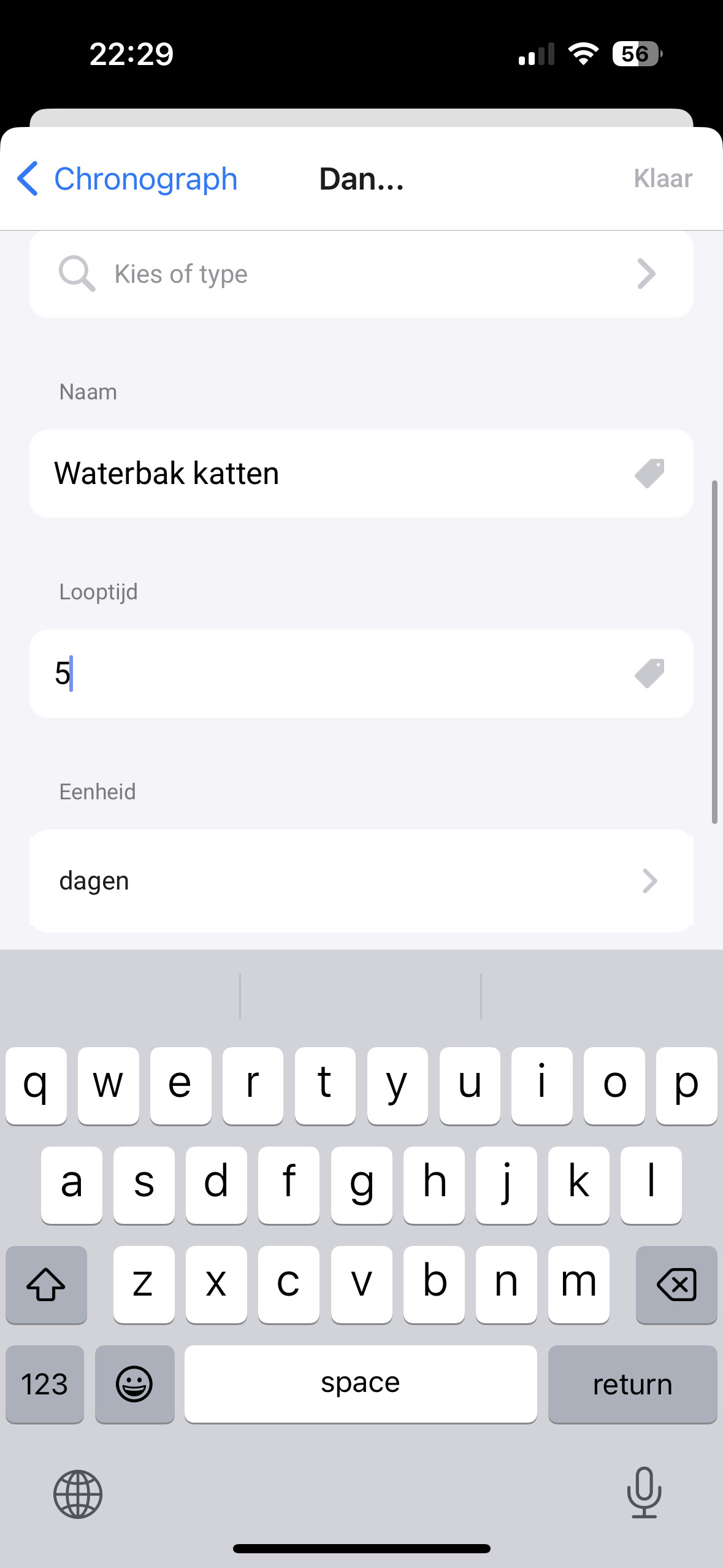Hit the return key on the keyboard

click(632, 1384)
